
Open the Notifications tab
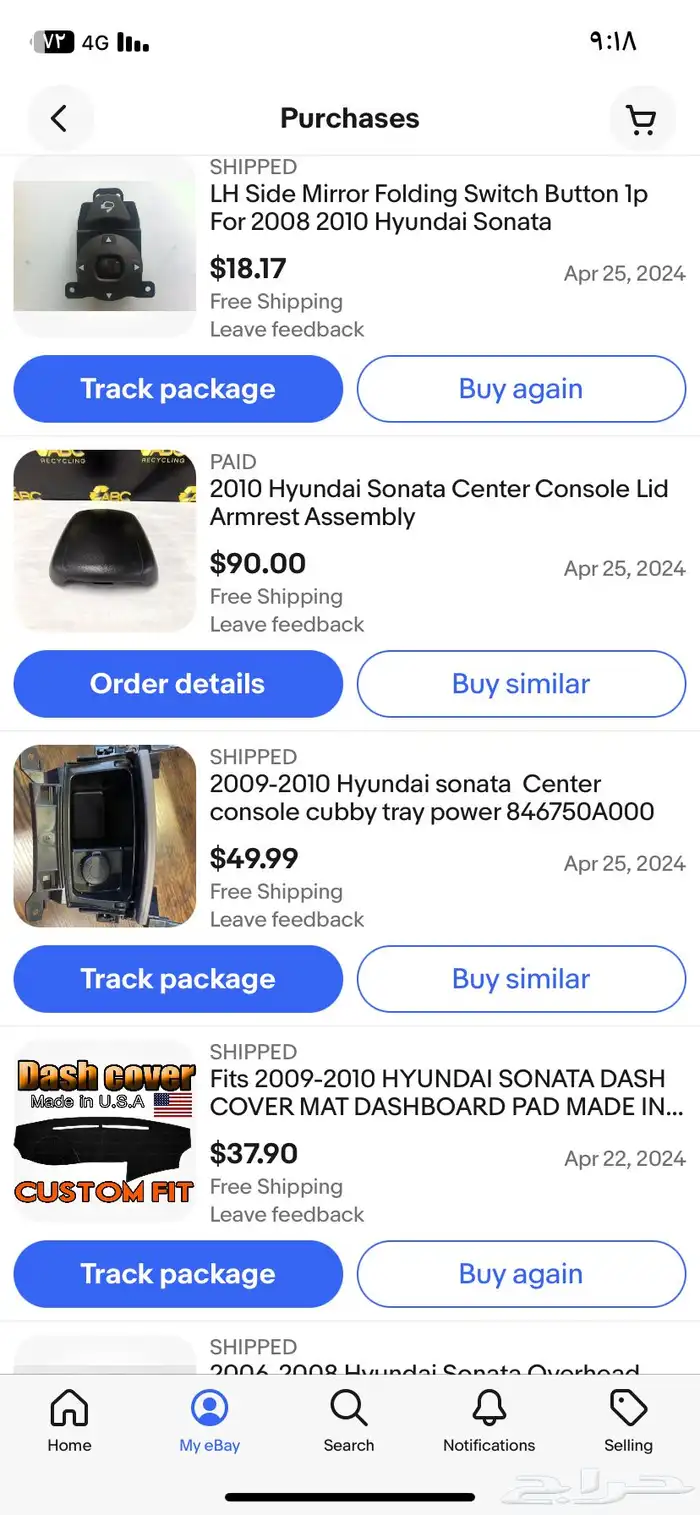489,1422
